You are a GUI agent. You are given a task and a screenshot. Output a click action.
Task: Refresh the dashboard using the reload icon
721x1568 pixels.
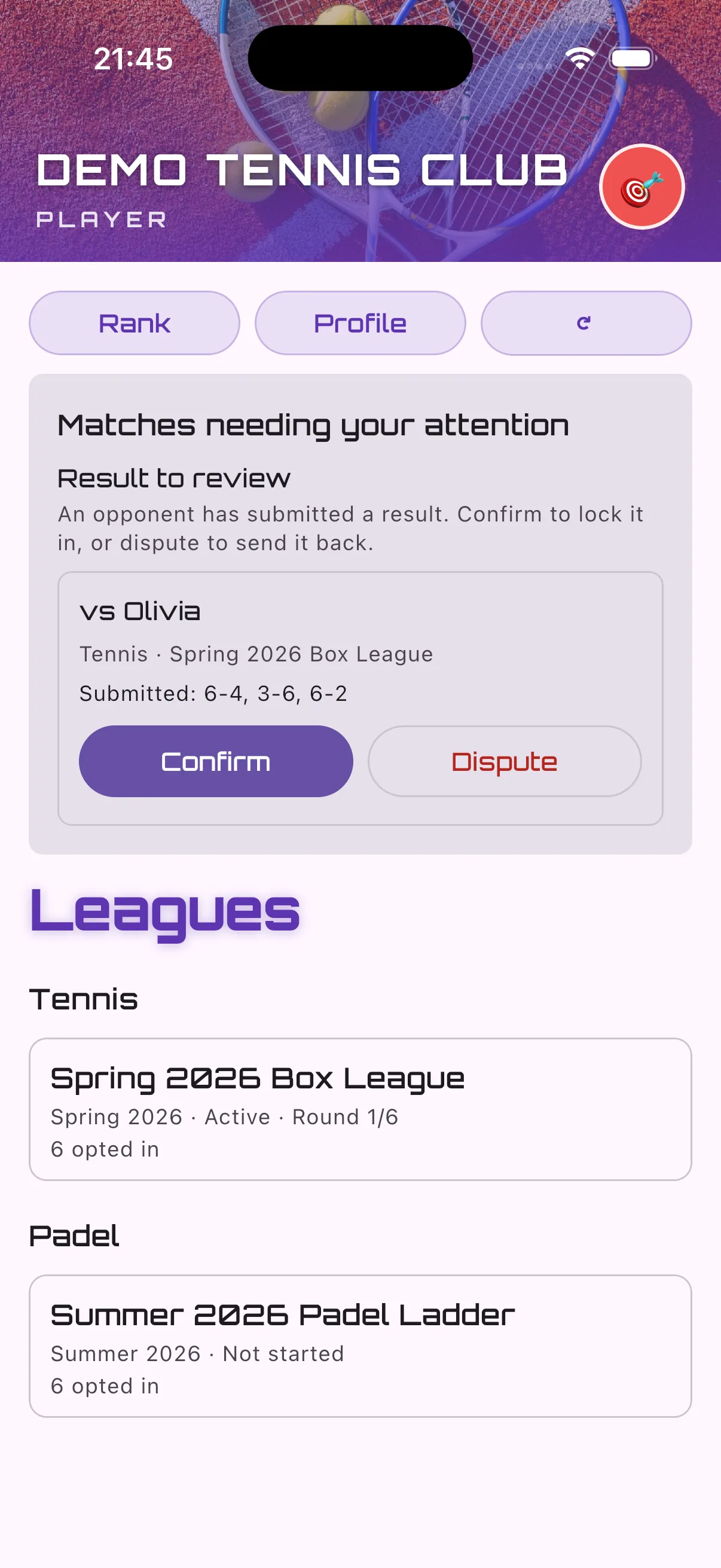585,322
